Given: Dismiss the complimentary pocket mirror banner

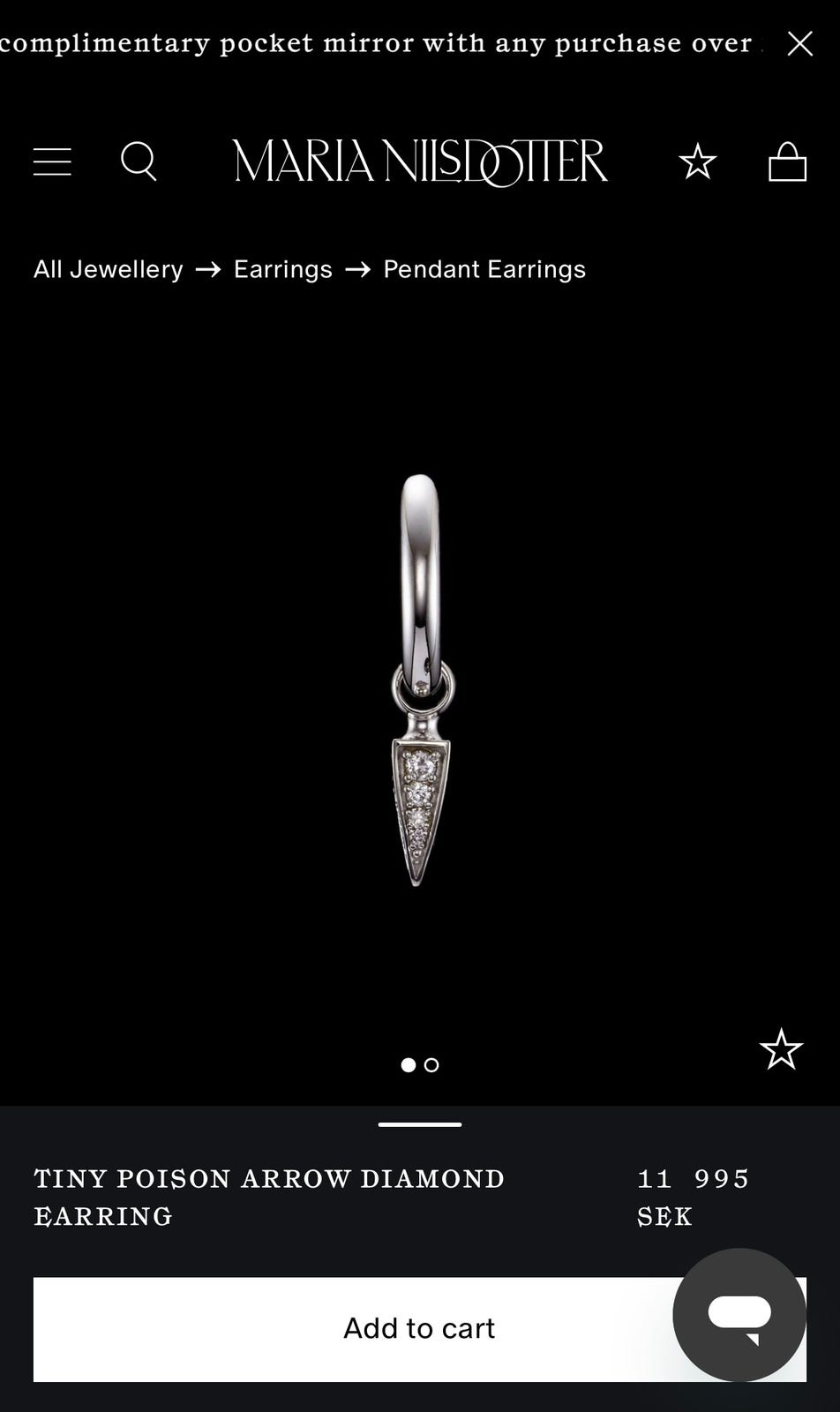Looking at the screenshot, I should click(x=799, y=44).
